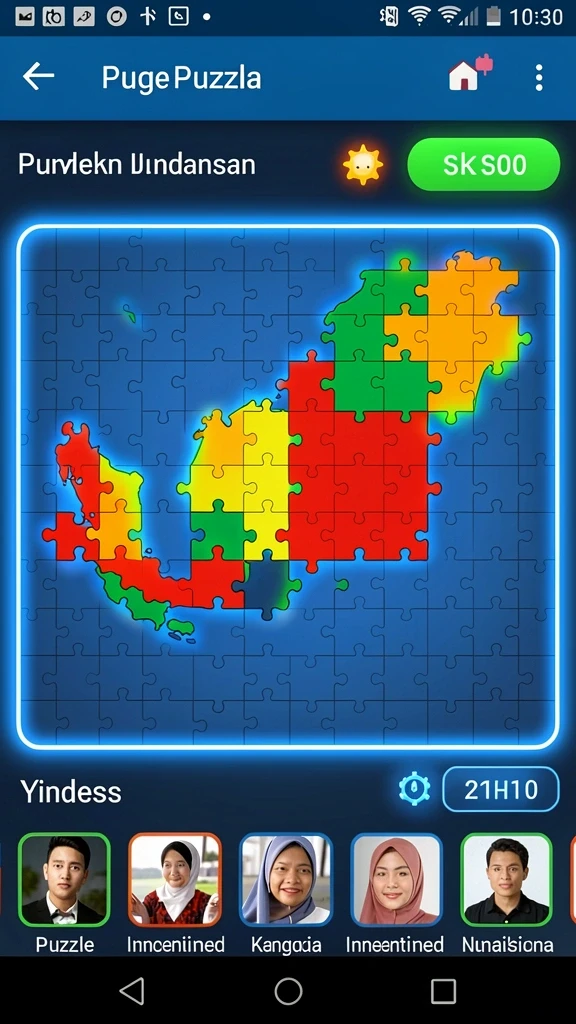
Task: Tap the green SKS00 button
Action: tap(483, 165)
